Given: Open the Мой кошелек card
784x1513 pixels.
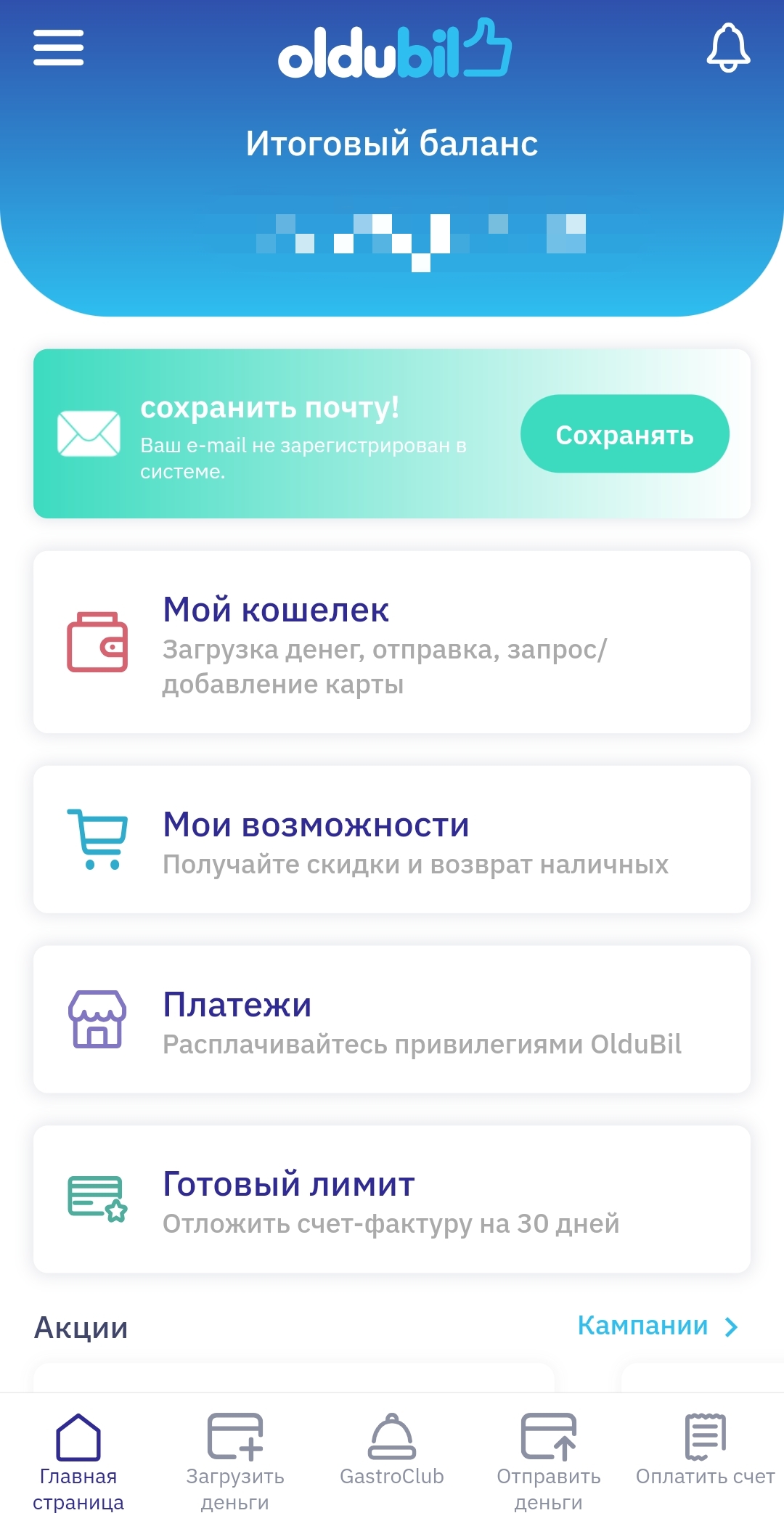Looking at the screenshot, I should point(392,642).
